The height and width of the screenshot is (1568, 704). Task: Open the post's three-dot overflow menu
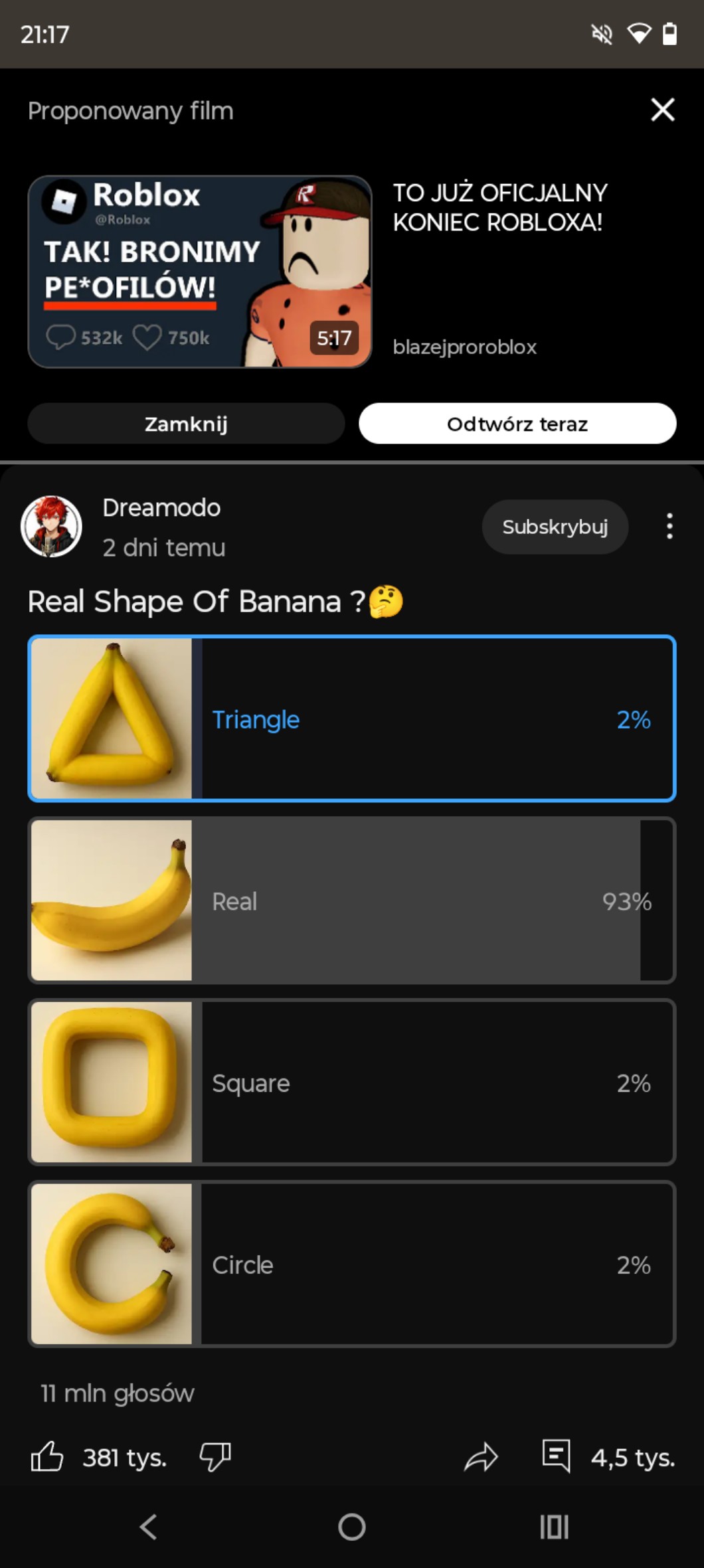(x=669, y=526)
